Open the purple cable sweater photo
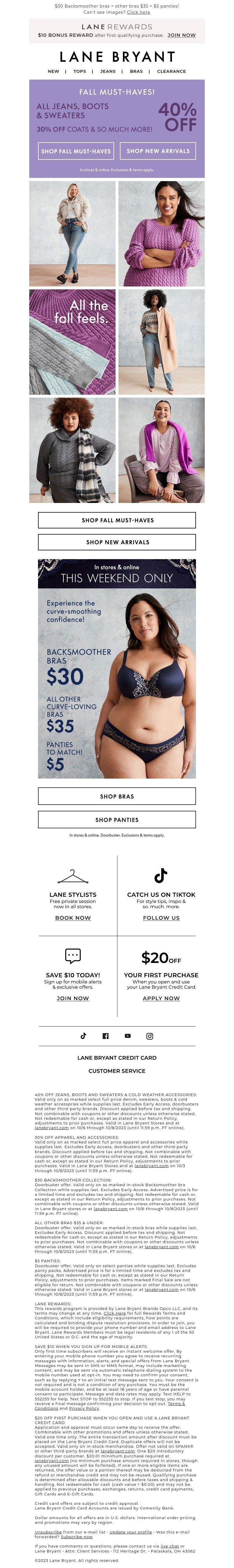The width and height of the screenshot is (234, 1568). coord(161,234)
